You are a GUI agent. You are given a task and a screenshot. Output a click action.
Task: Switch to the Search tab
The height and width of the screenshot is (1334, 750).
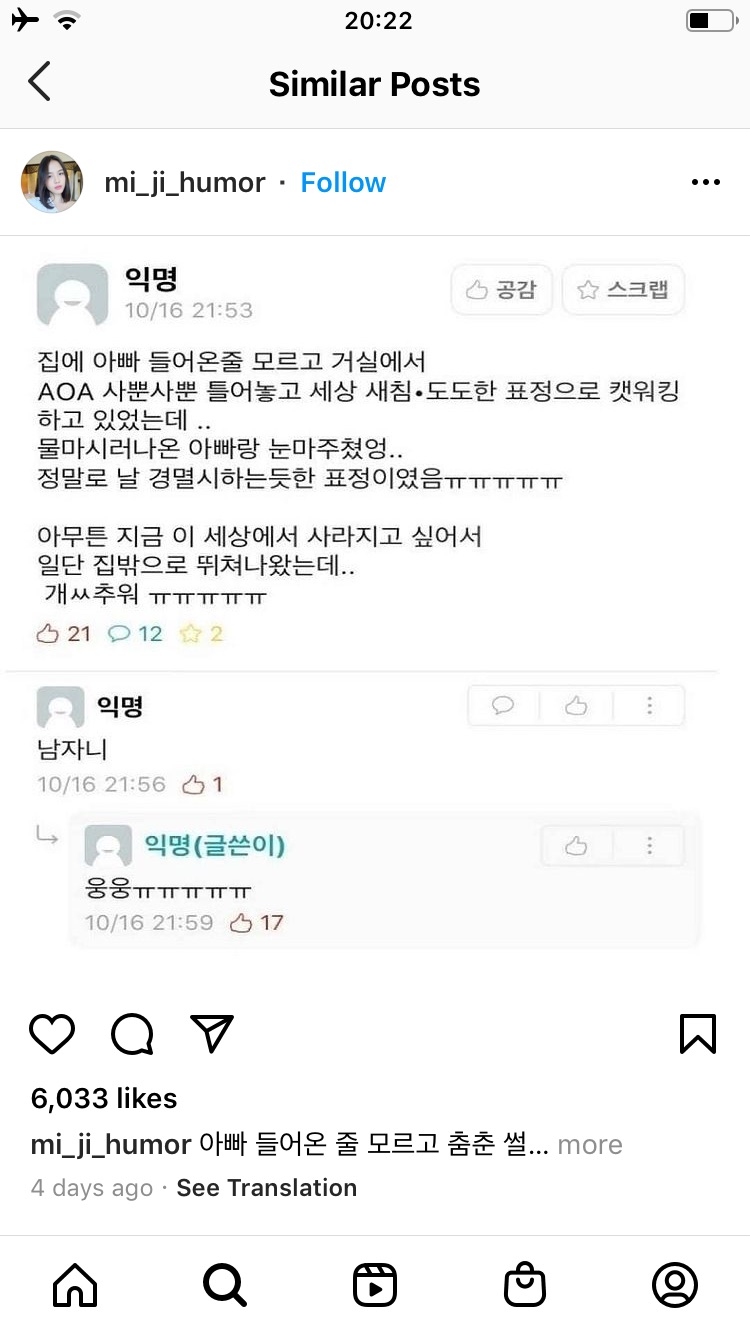225,1285
